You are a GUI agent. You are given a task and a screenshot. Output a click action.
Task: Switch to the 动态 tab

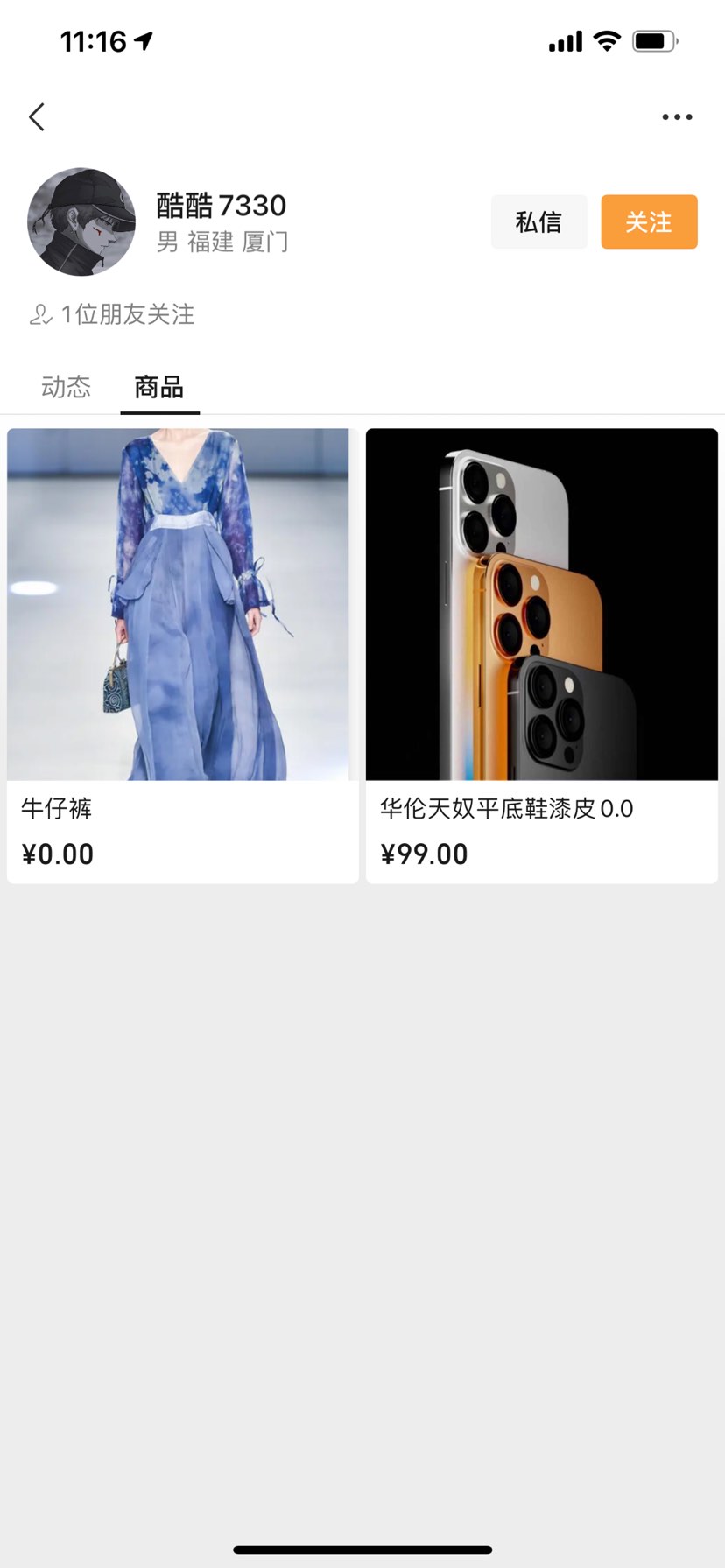click(x=66, y=387)
